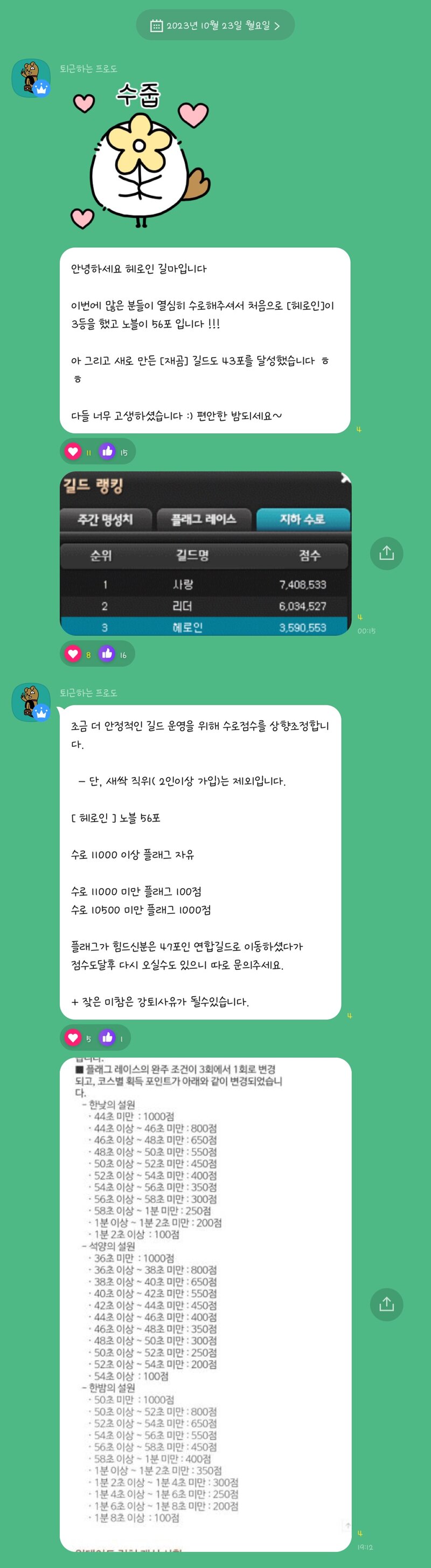Share the 길드 랭킹 image
431x1568 pixels.
point(386,553)
